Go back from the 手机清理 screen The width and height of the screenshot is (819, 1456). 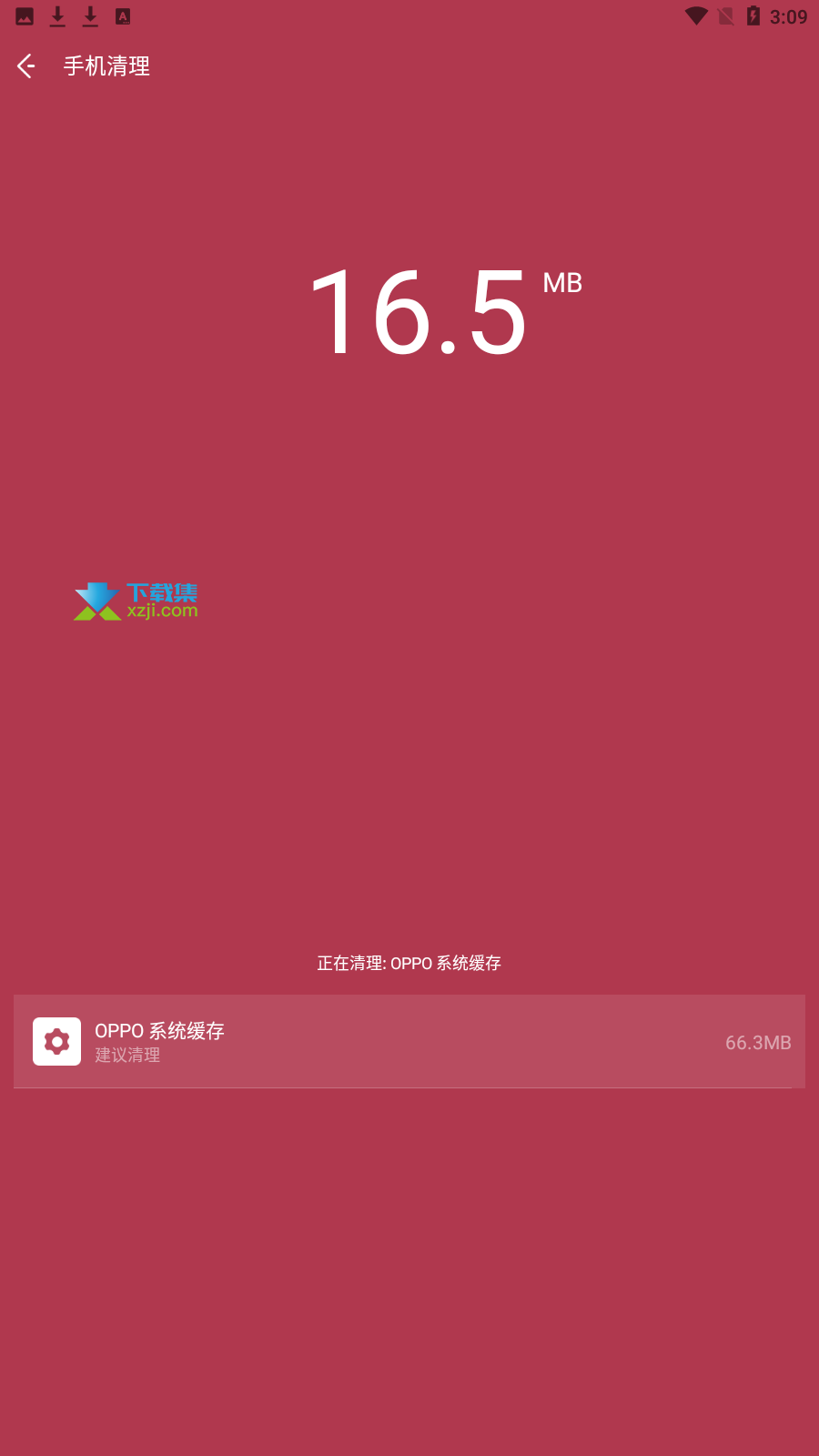pos(26,66)
